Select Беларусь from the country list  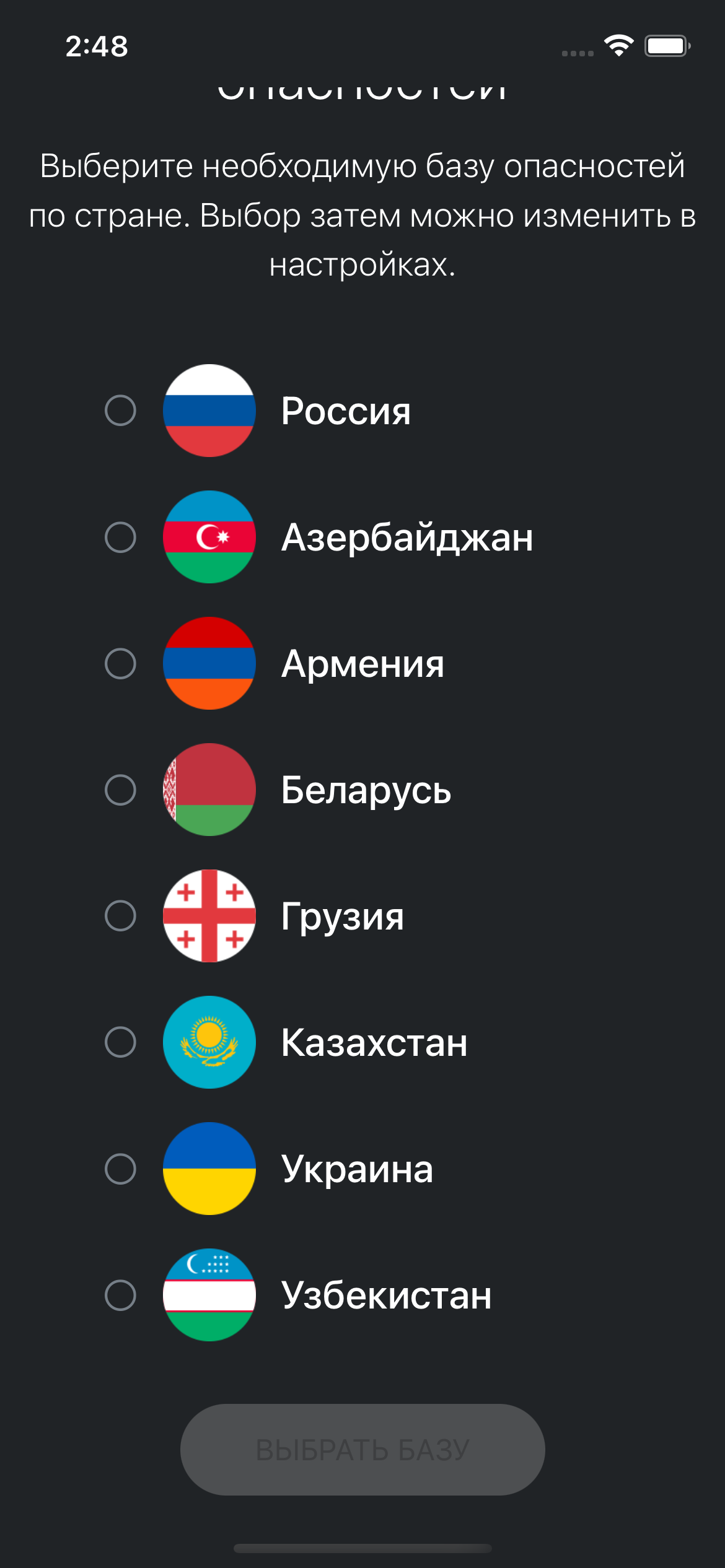tap(120, 790)
